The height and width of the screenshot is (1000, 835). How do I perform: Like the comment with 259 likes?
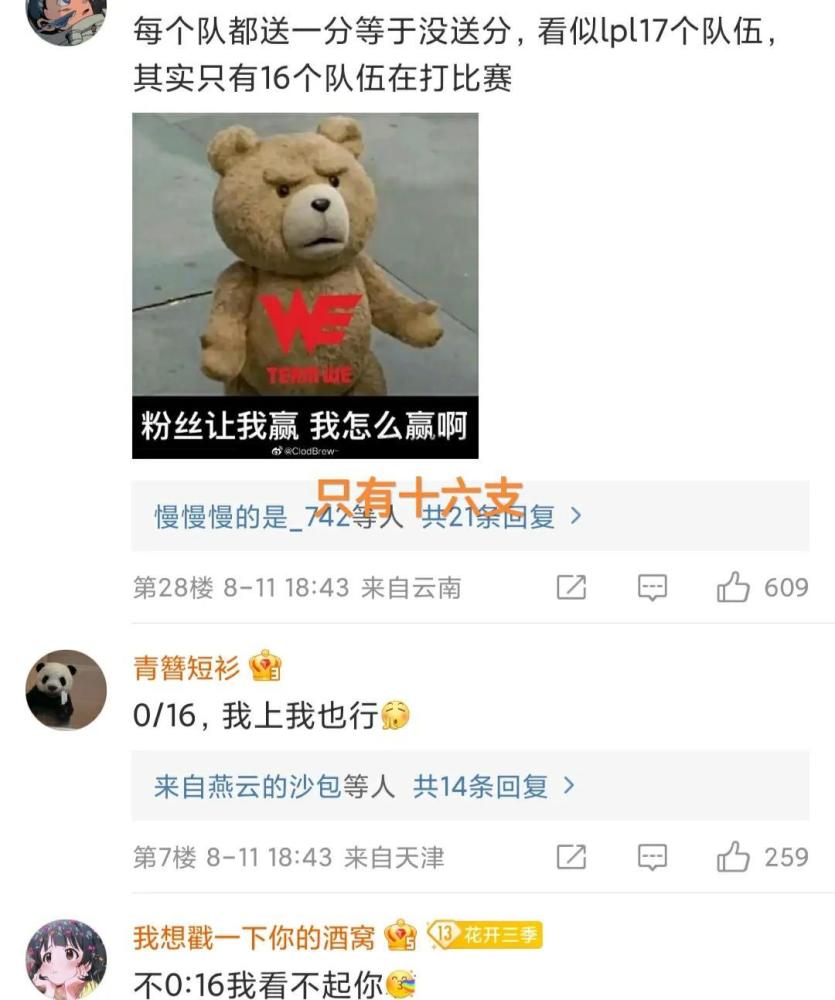pos(733,857)
